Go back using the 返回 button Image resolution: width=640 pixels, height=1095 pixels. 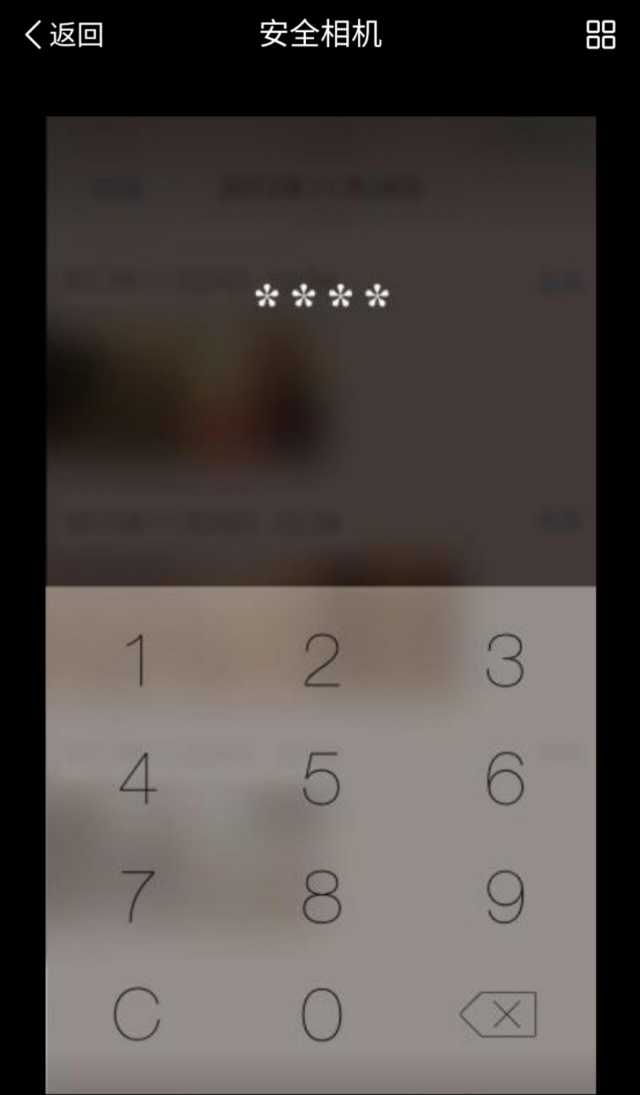point(63,35)
